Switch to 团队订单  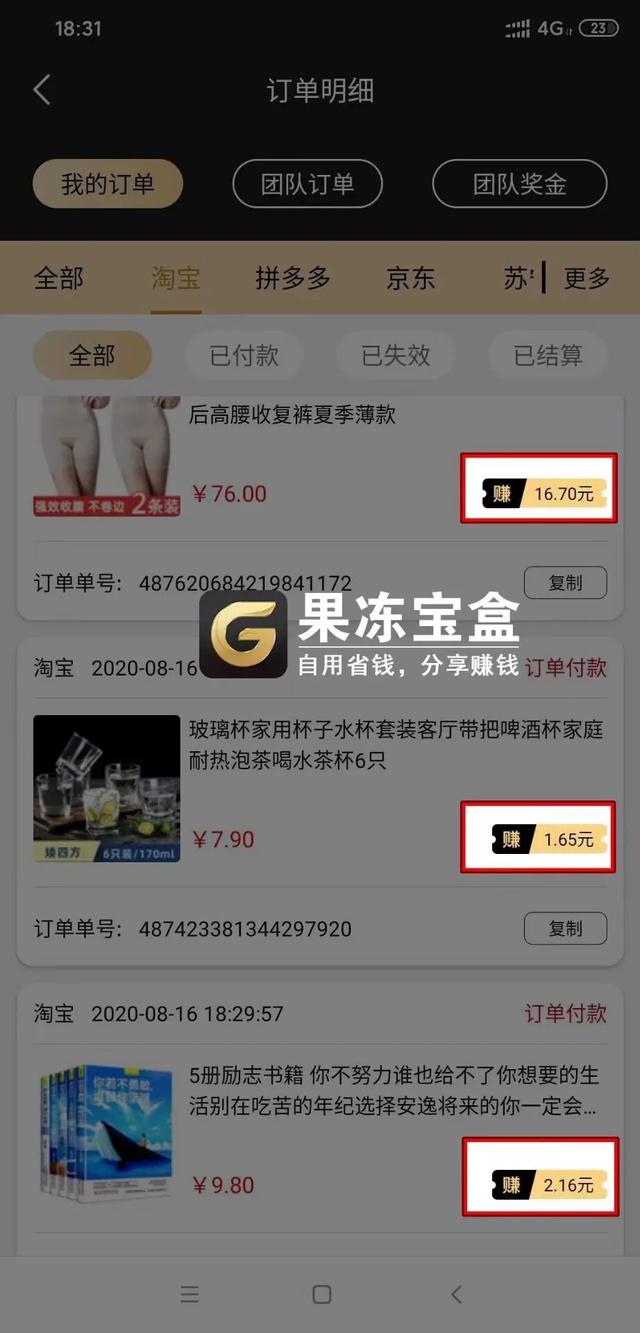[307, 184]
